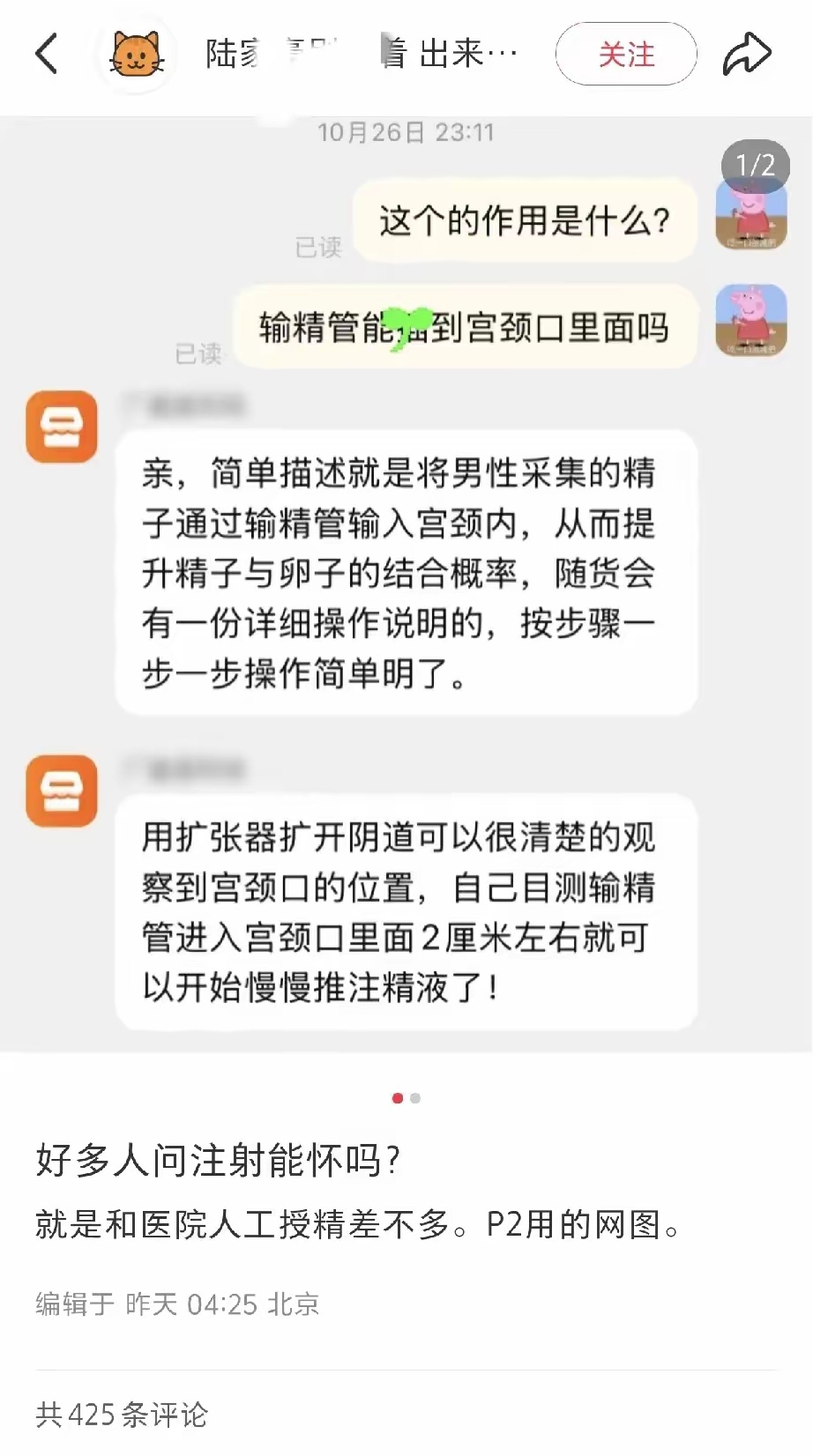Open the chat screenshot image full screen
The width and height of the screenshot is (813, 1456).
[x=406, y=582]
